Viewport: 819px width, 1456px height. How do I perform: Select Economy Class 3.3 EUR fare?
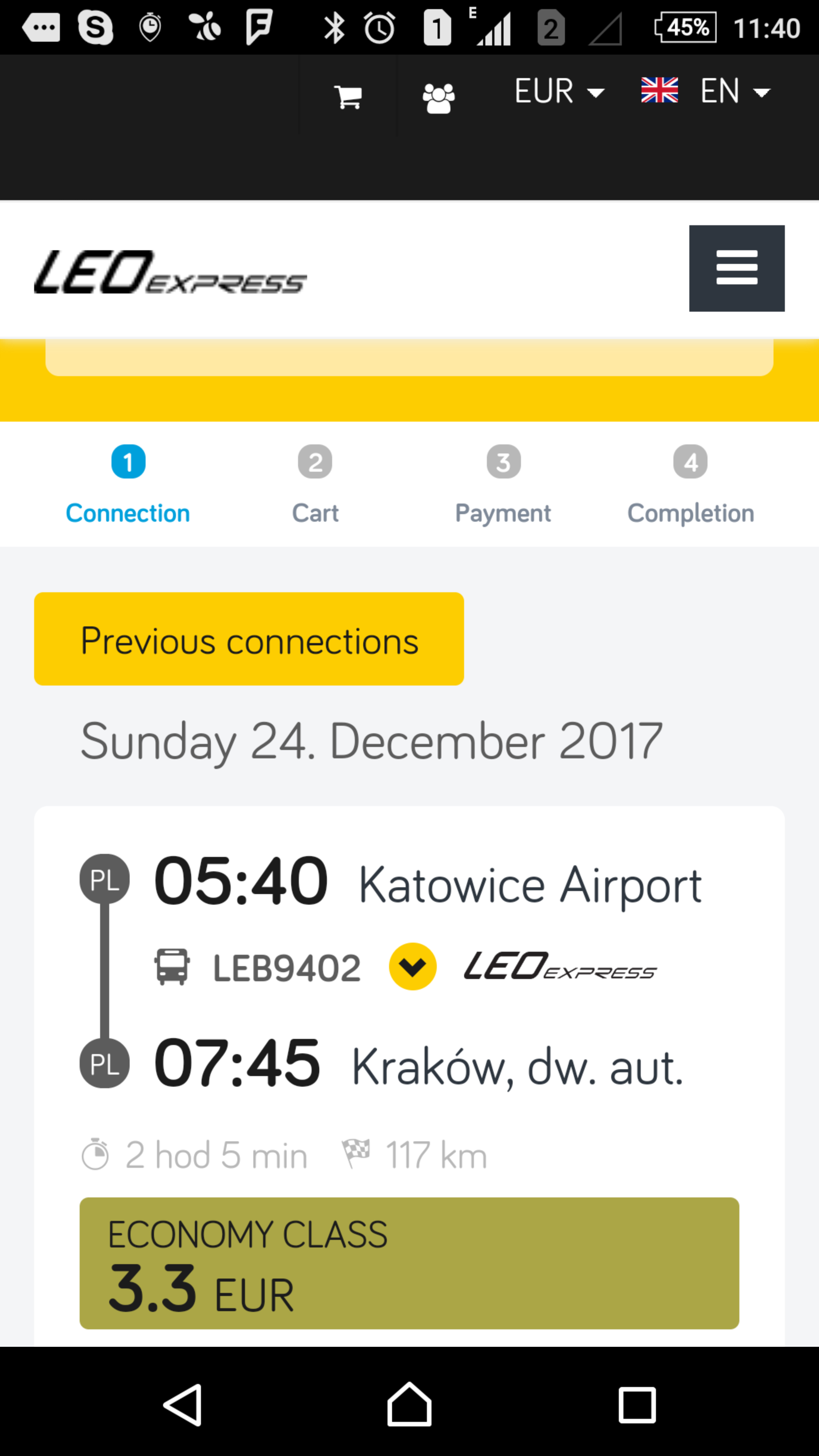(409, 1263)
